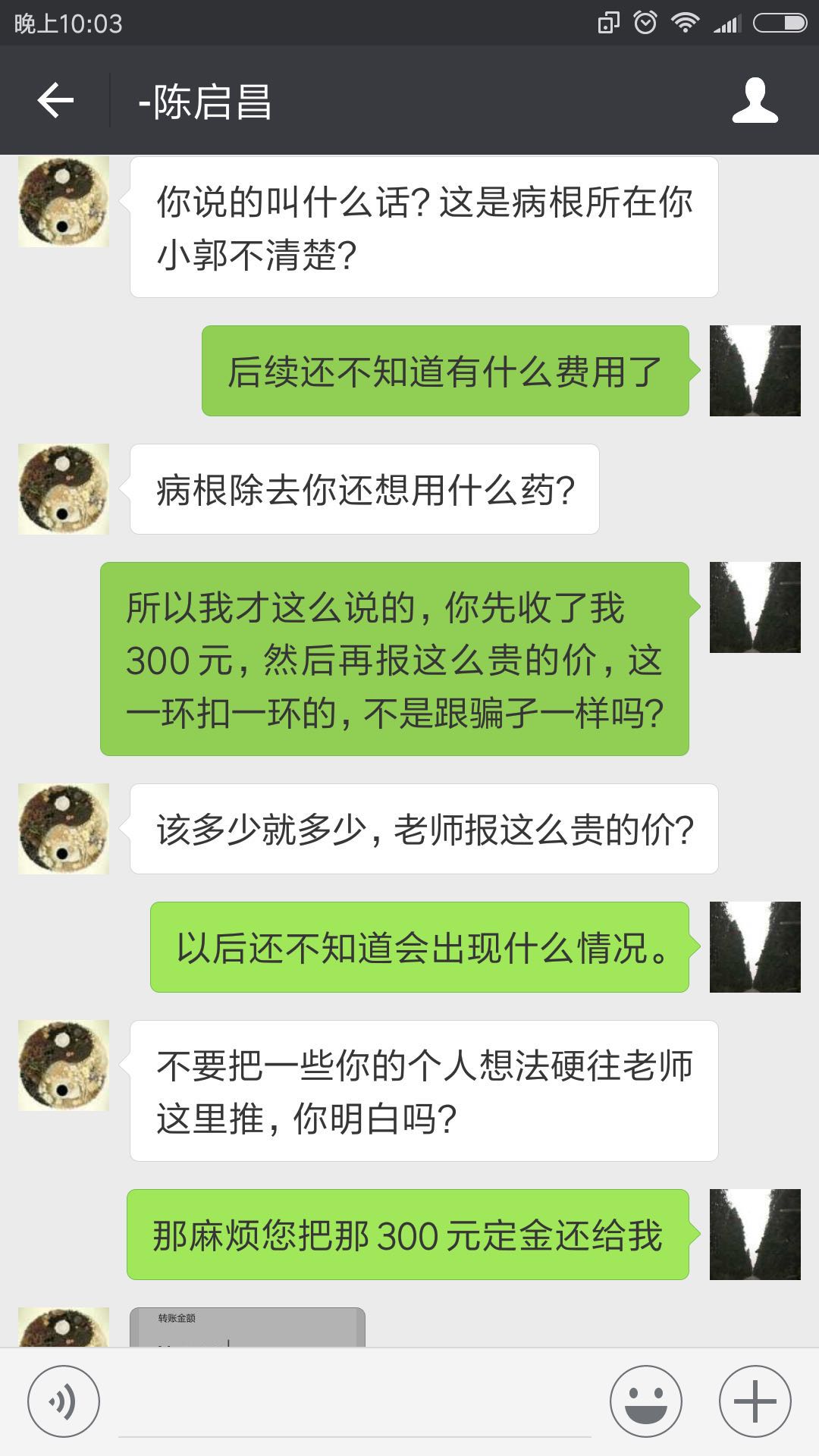Focus the message text field
This screenshot has height=1456, width=819.
point(355,1403)
